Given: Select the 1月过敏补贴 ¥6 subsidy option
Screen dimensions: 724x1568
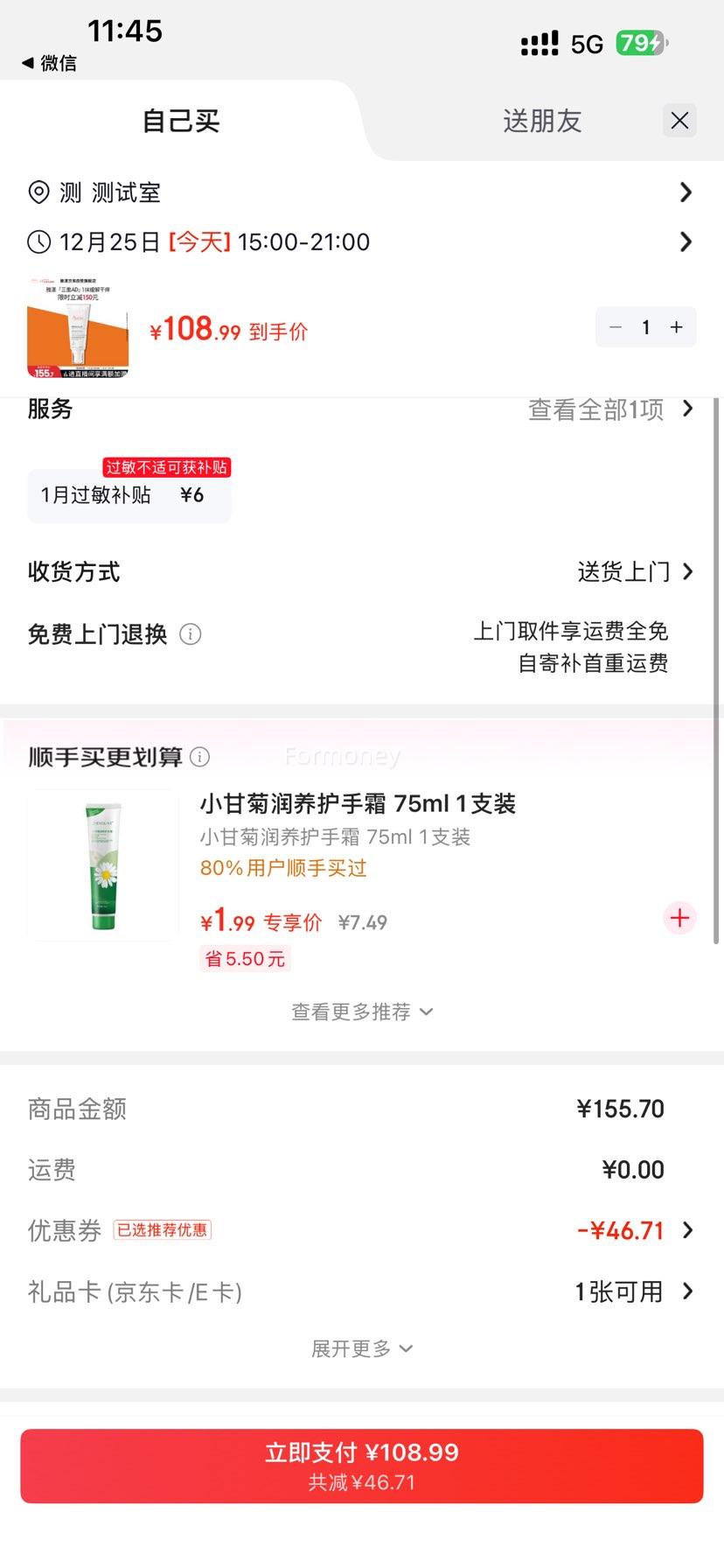Looking at the screenshot, I should tap(129, 495).
